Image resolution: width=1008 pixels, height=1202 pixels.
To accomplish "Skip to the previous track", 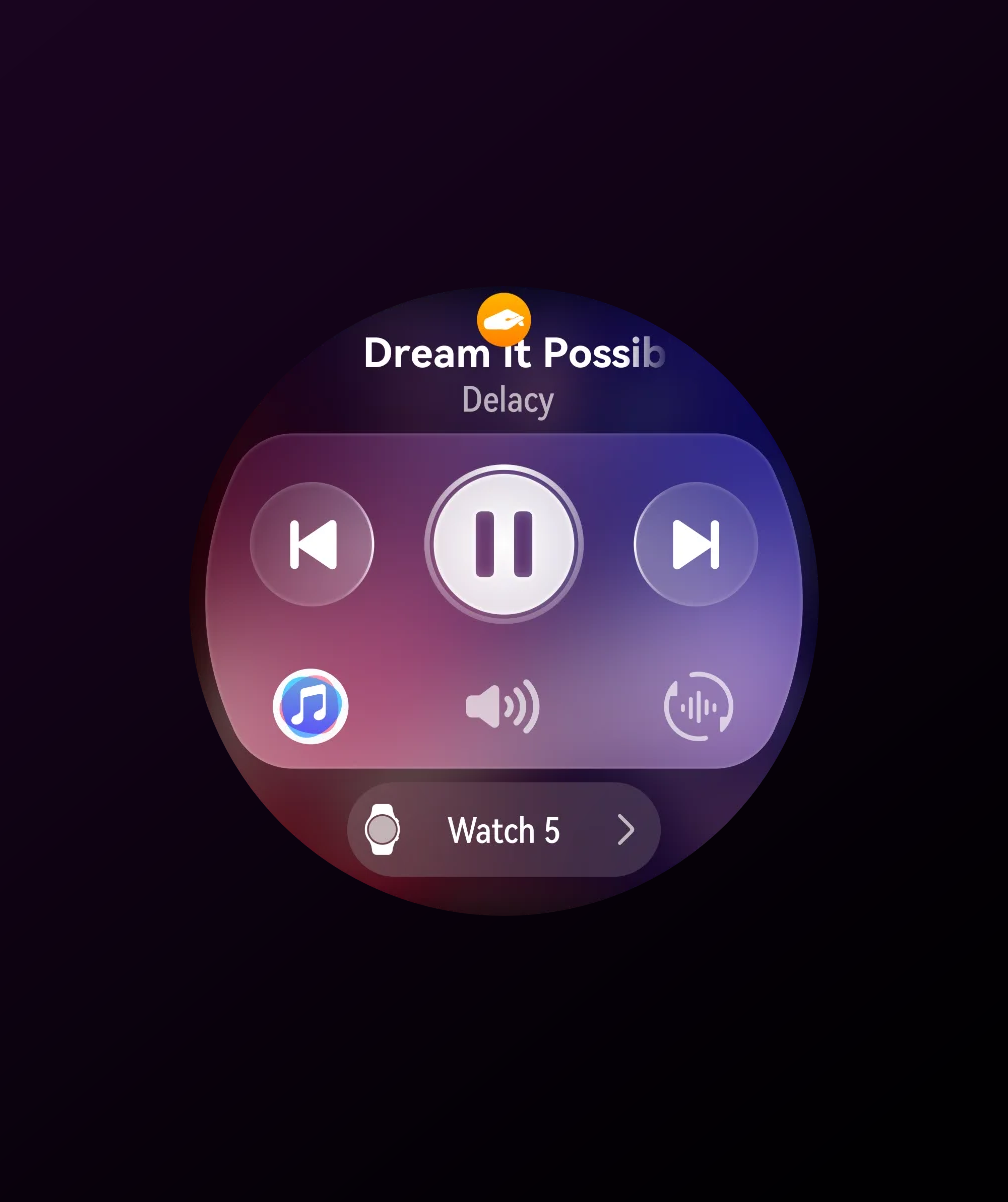I will click(x=312, y=544).
